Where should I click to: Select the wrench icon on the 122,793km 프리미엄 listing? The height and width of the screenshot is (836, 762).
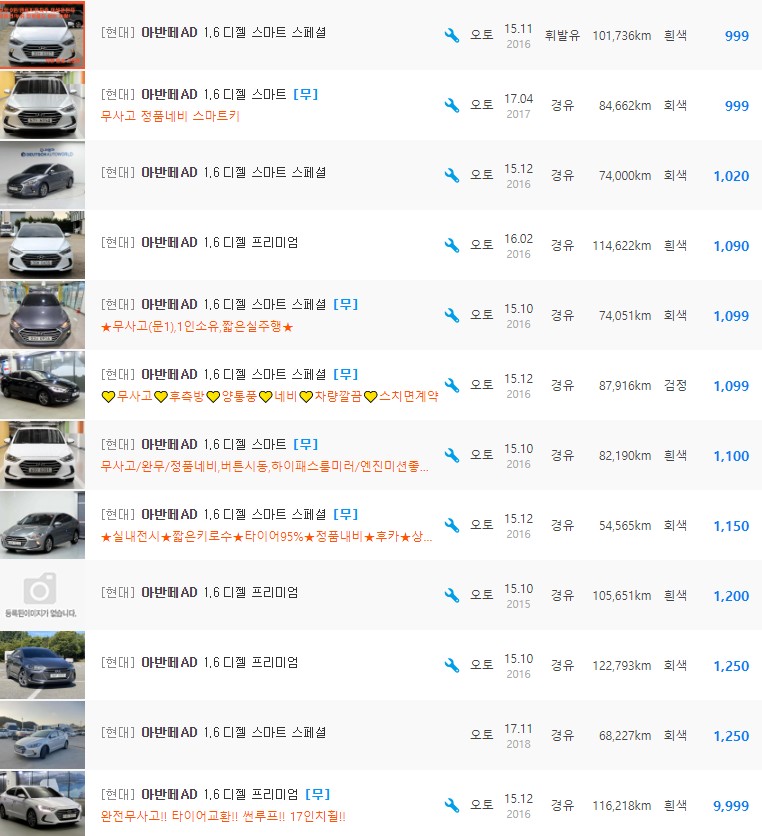(451, 665)
